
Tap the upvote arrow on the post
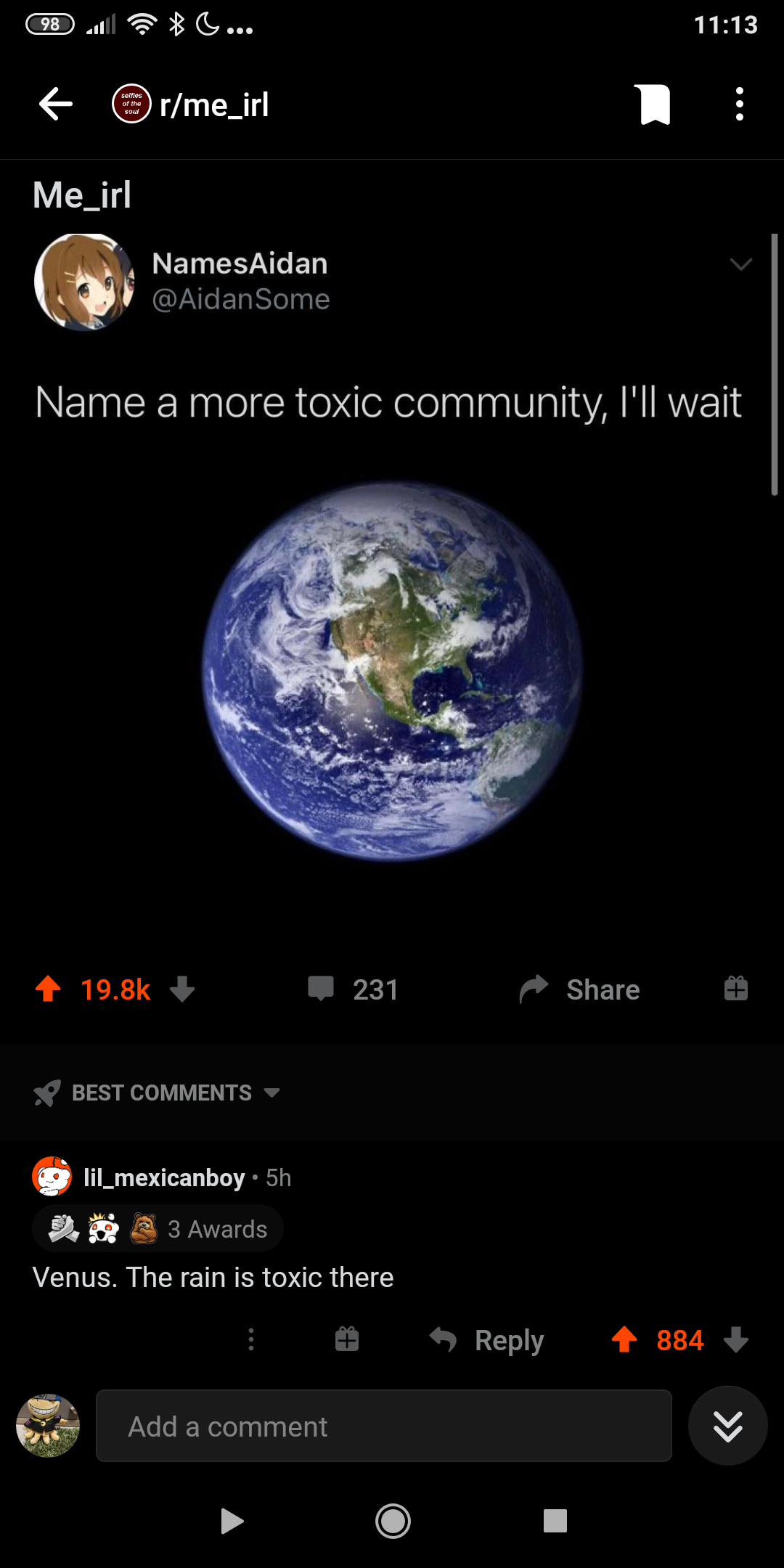[x=49, y=989]
